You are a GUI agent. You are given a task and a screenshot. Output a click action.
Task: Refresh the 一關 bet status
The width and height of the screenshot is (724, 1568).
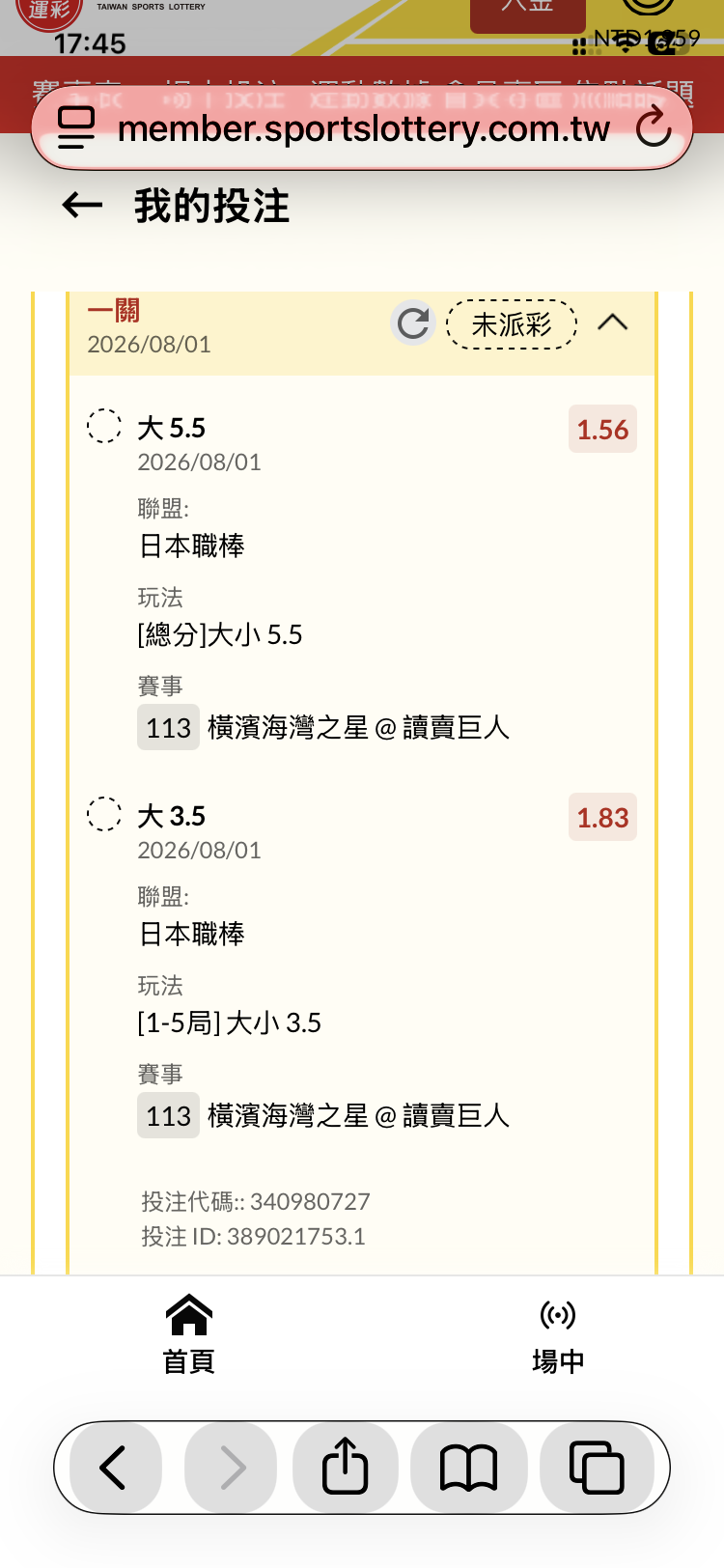point(413,323)
